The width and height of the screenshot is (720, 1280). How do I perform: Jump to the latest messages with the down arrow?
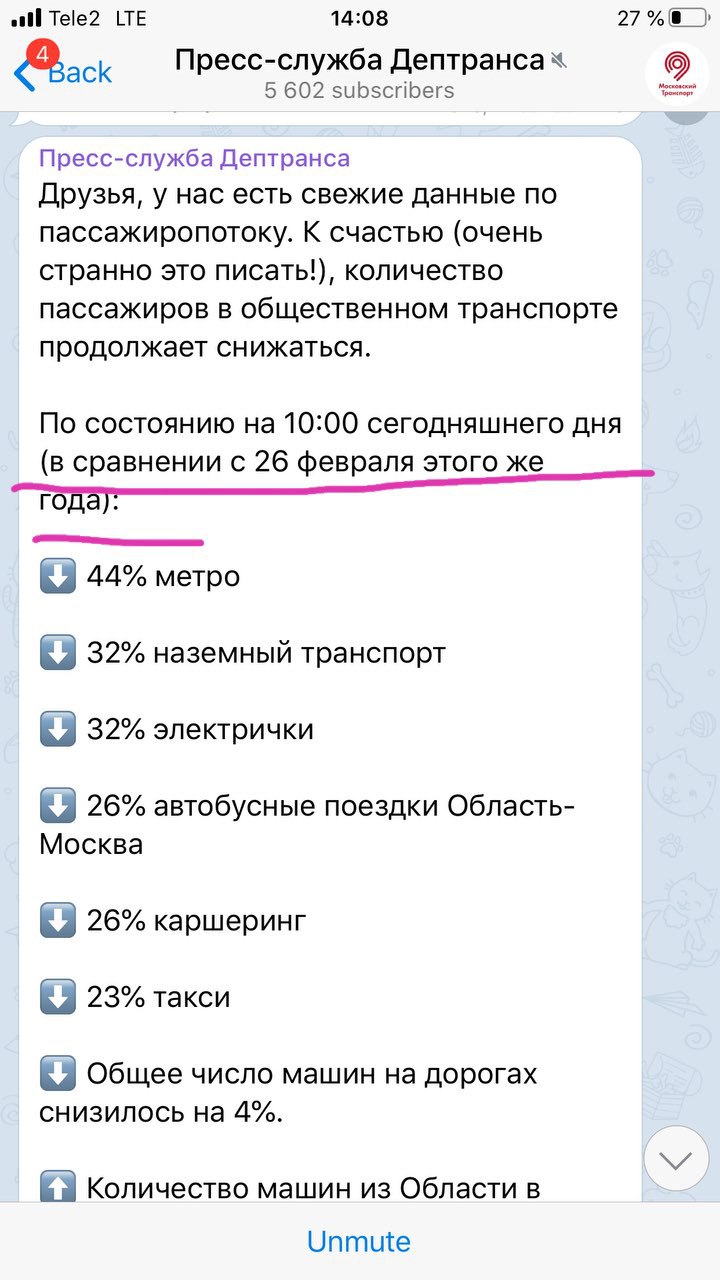677,1159
